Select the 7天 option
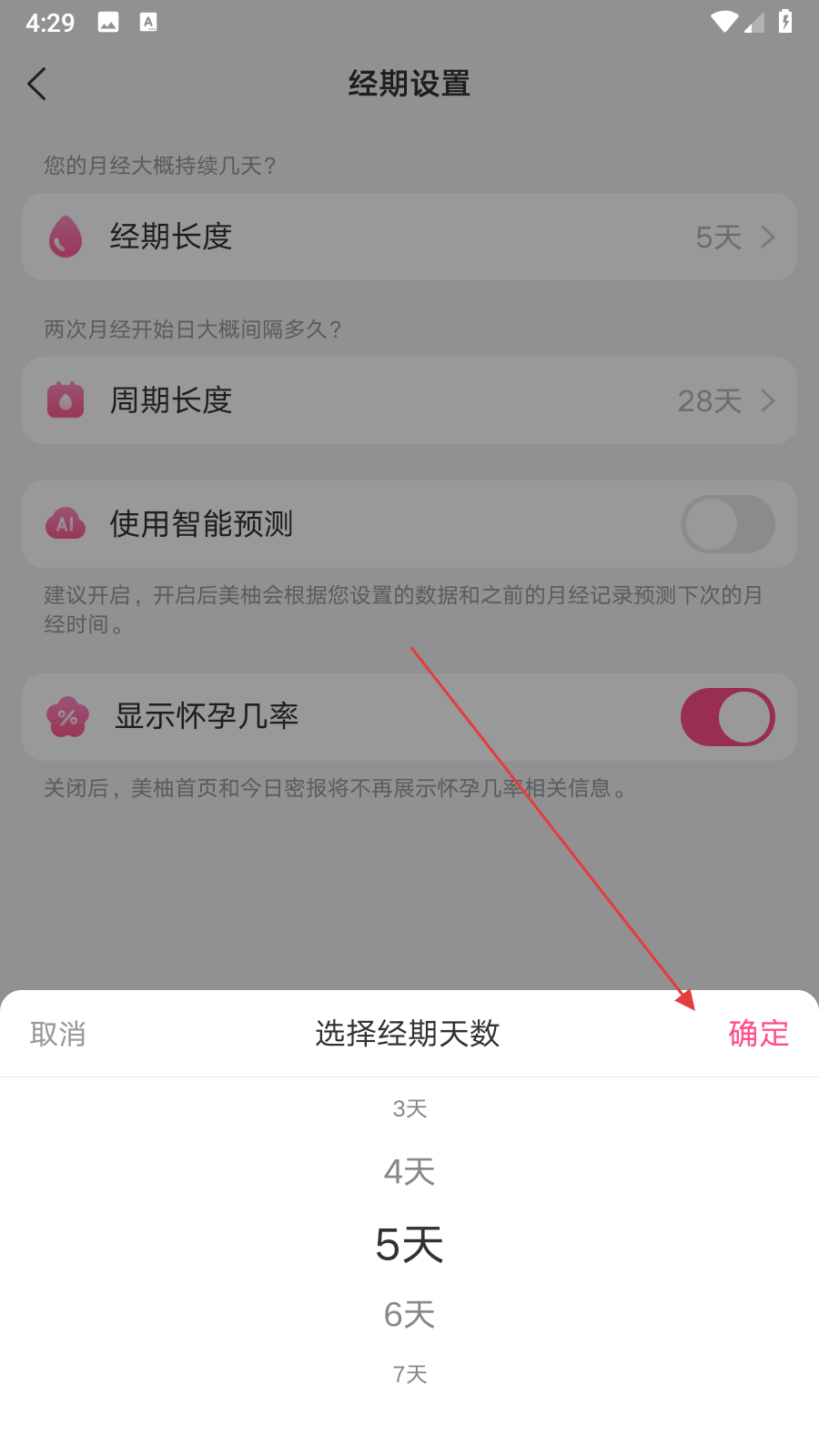Screen dimensions: 819x1456 pos(409,1374)
